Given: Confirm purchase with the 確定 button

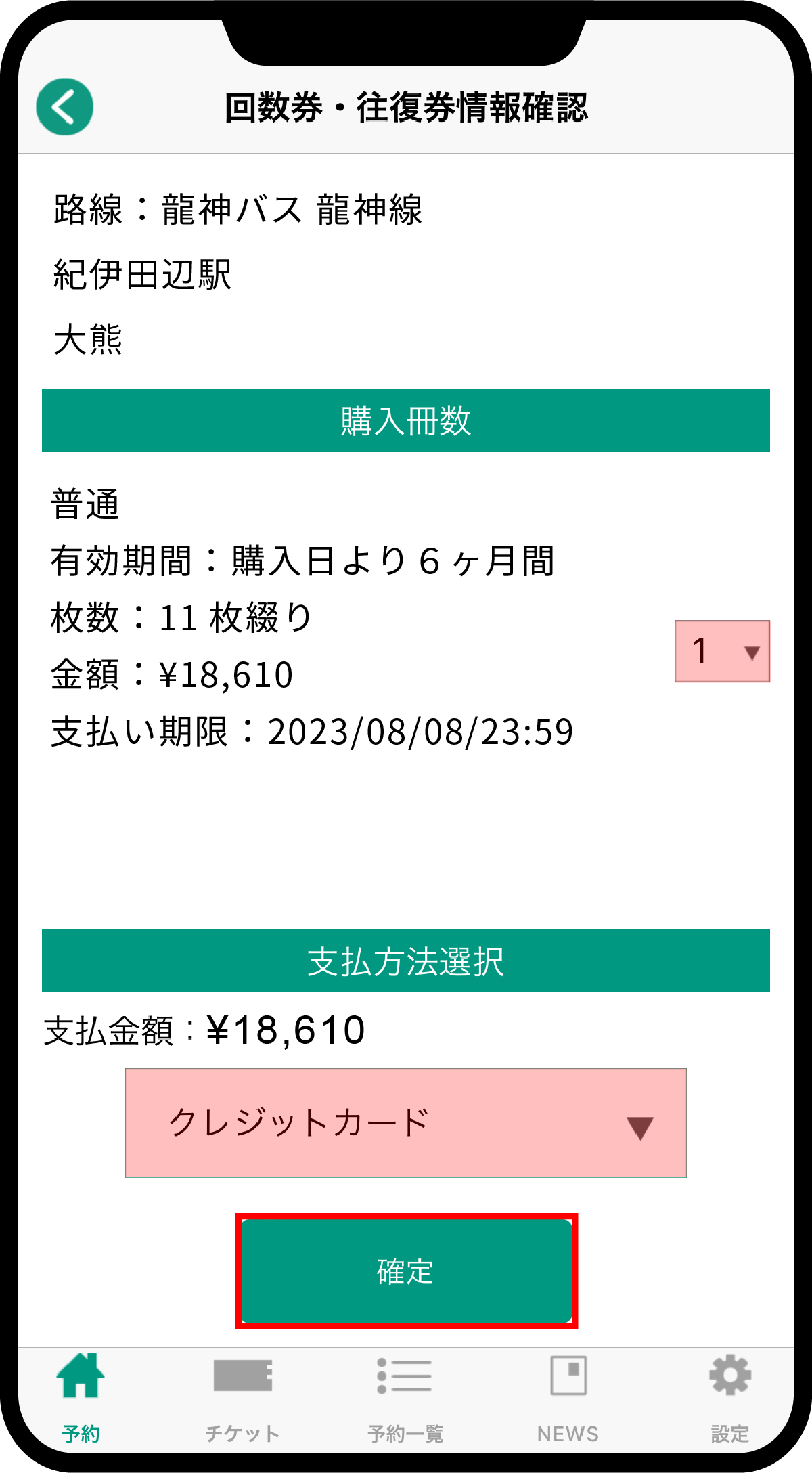Looking at the screenshot, I should click(x=406, y=1271).
